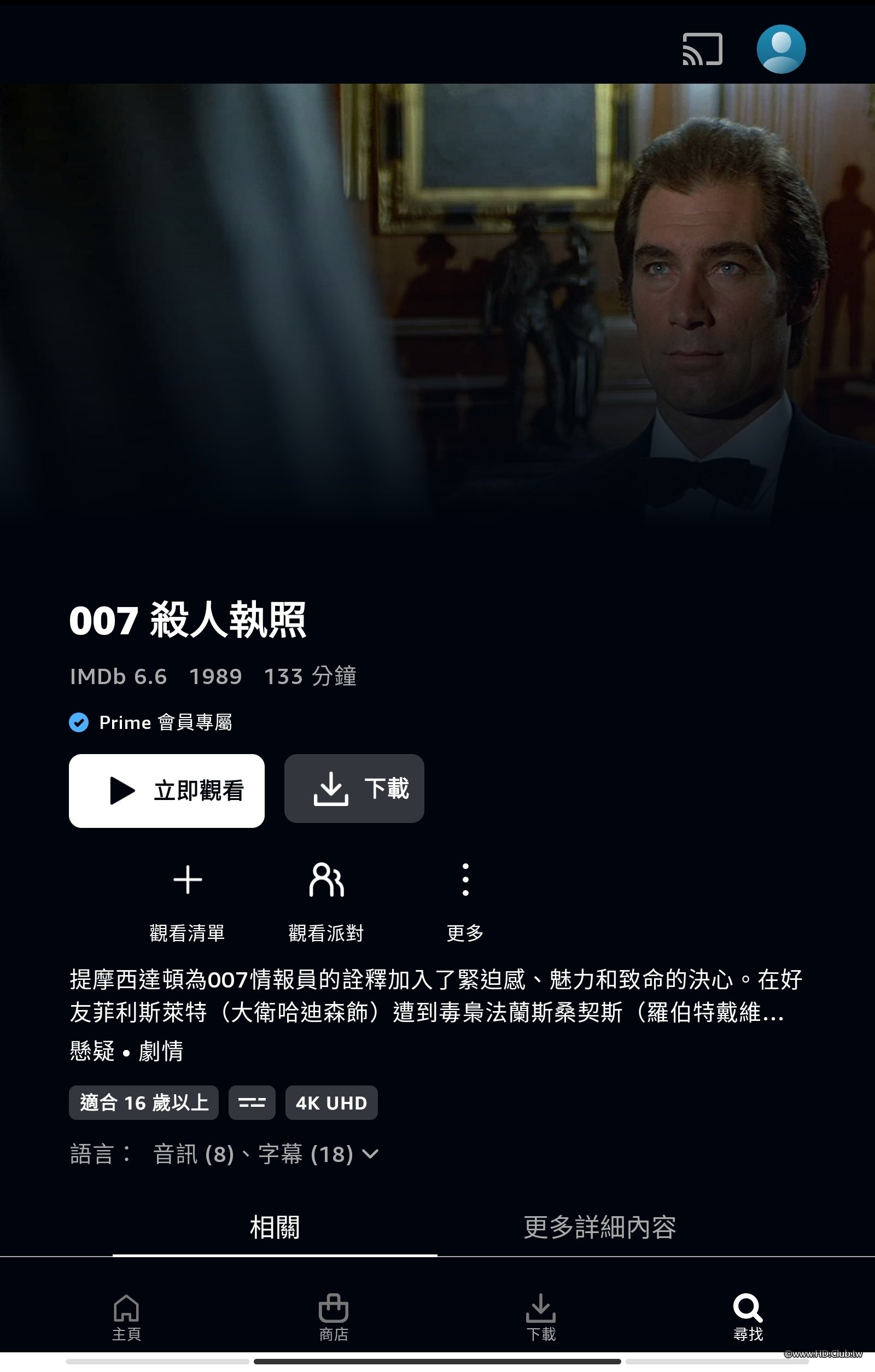This screenshot has height=1372, width=875.
Task: Open the 商店 store tab
Action: (x=333, y=1317)
